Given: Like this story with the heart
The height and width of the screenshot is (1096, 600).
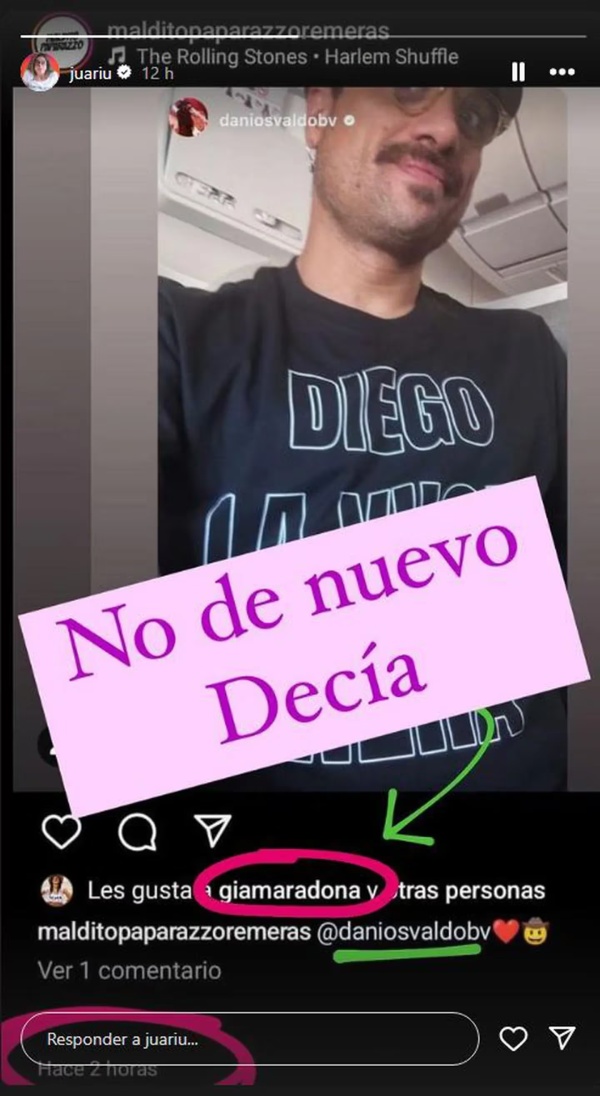Looking at the screenshot, I should (x=513, y=1039).
